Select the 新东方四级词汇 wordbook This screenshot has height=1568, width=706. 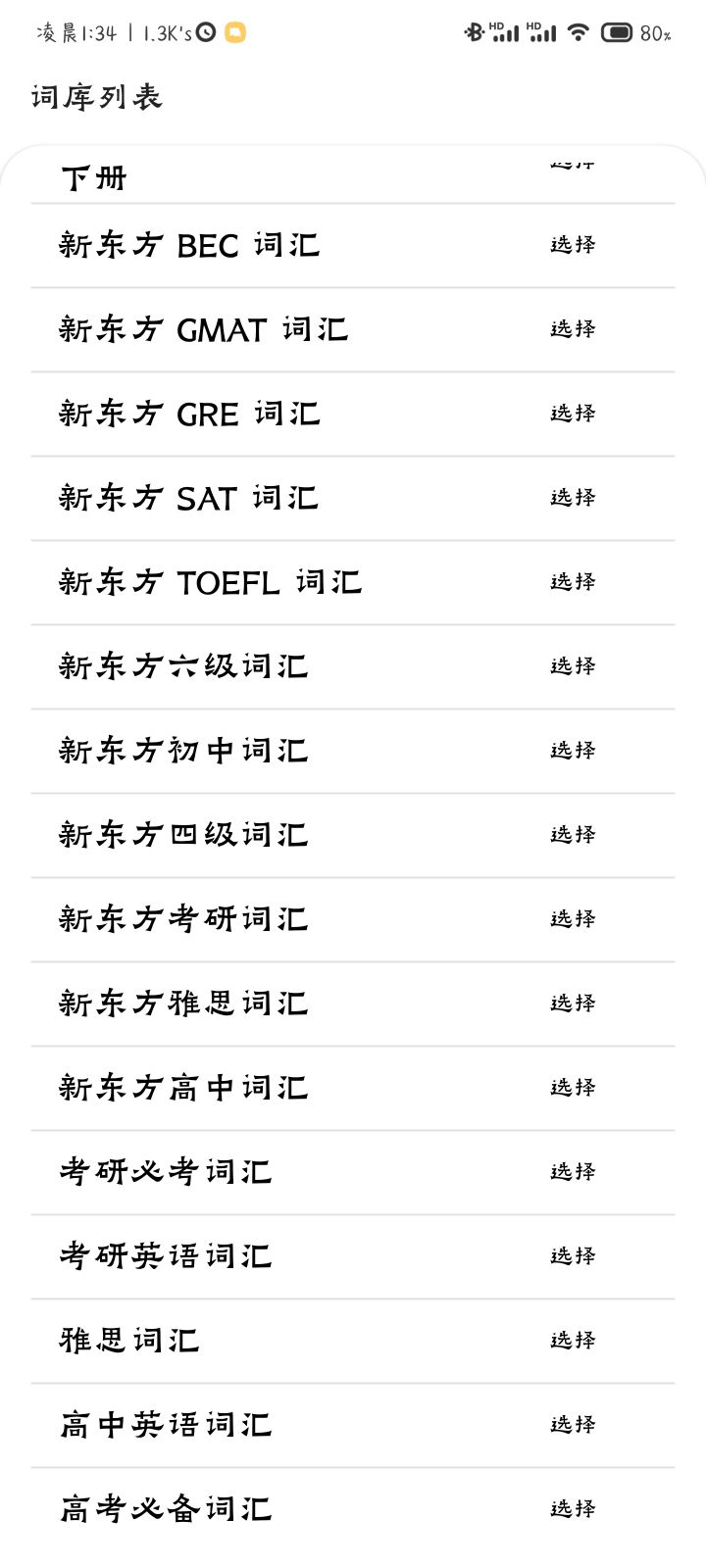(x=573, y=835)
